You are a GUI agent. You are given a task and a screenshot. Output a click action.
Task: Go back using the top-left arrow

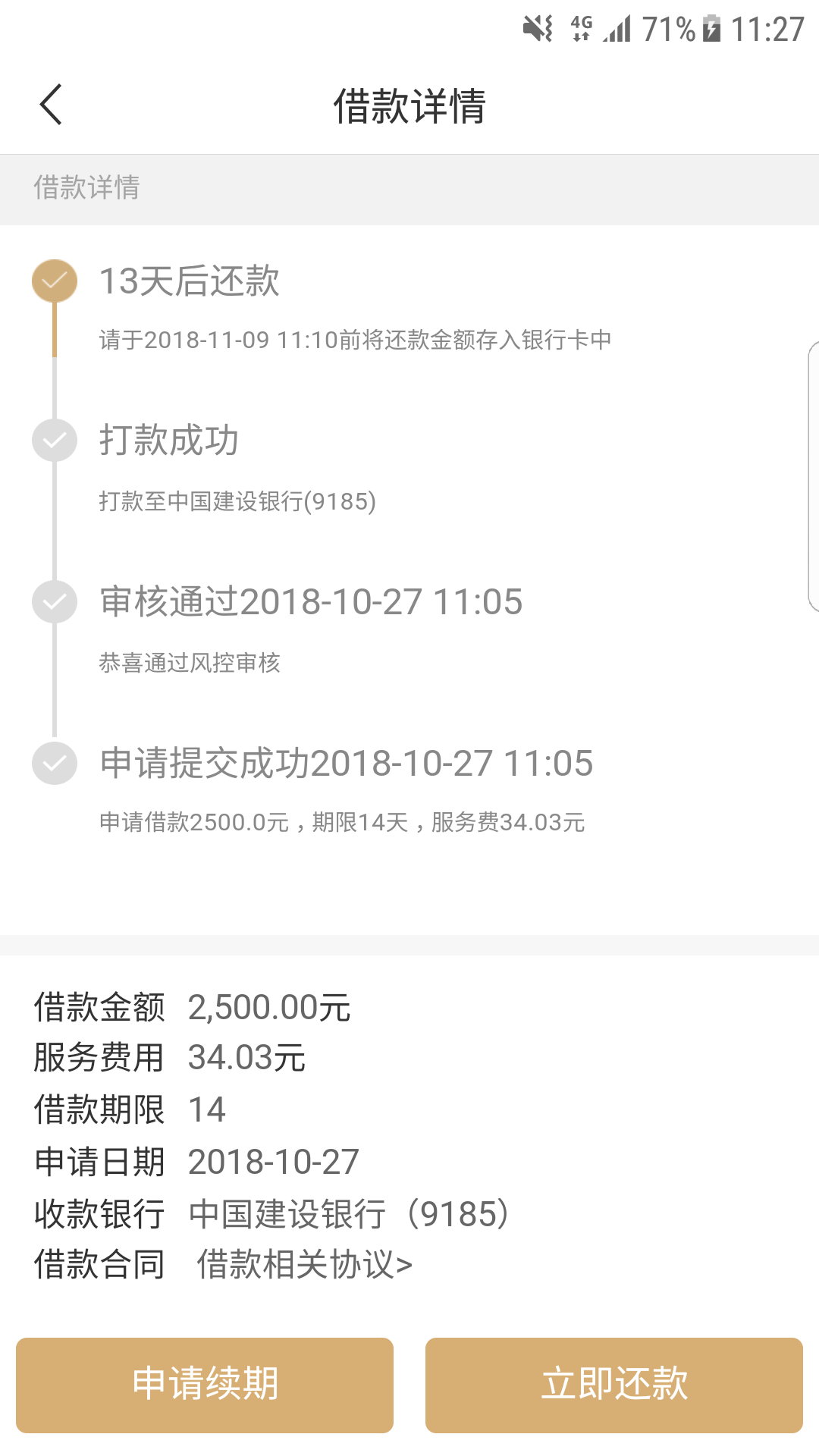(x=51, y=105)
